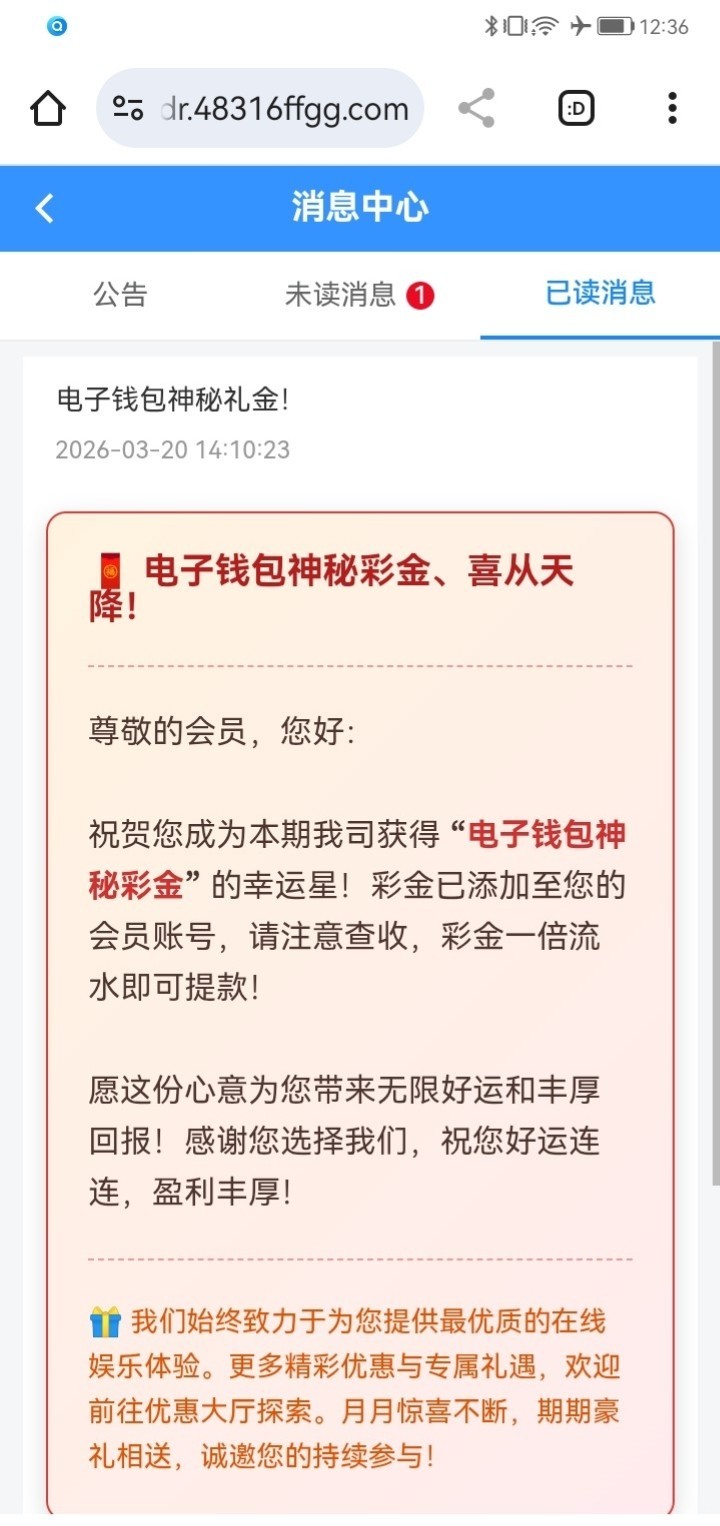Open the browser tab switcher

pos(576,108)
